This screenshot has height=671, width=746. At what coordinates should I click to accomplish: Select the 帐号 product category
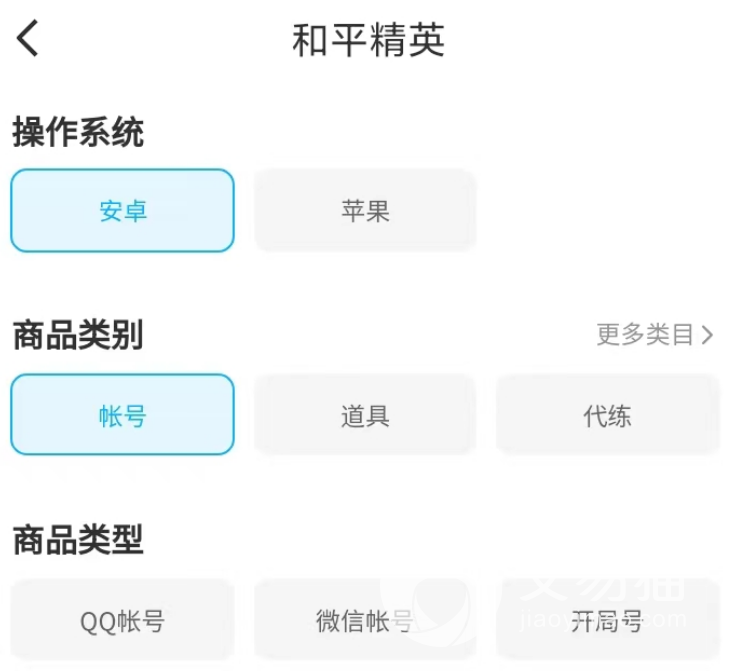click(x=123, y=414)
